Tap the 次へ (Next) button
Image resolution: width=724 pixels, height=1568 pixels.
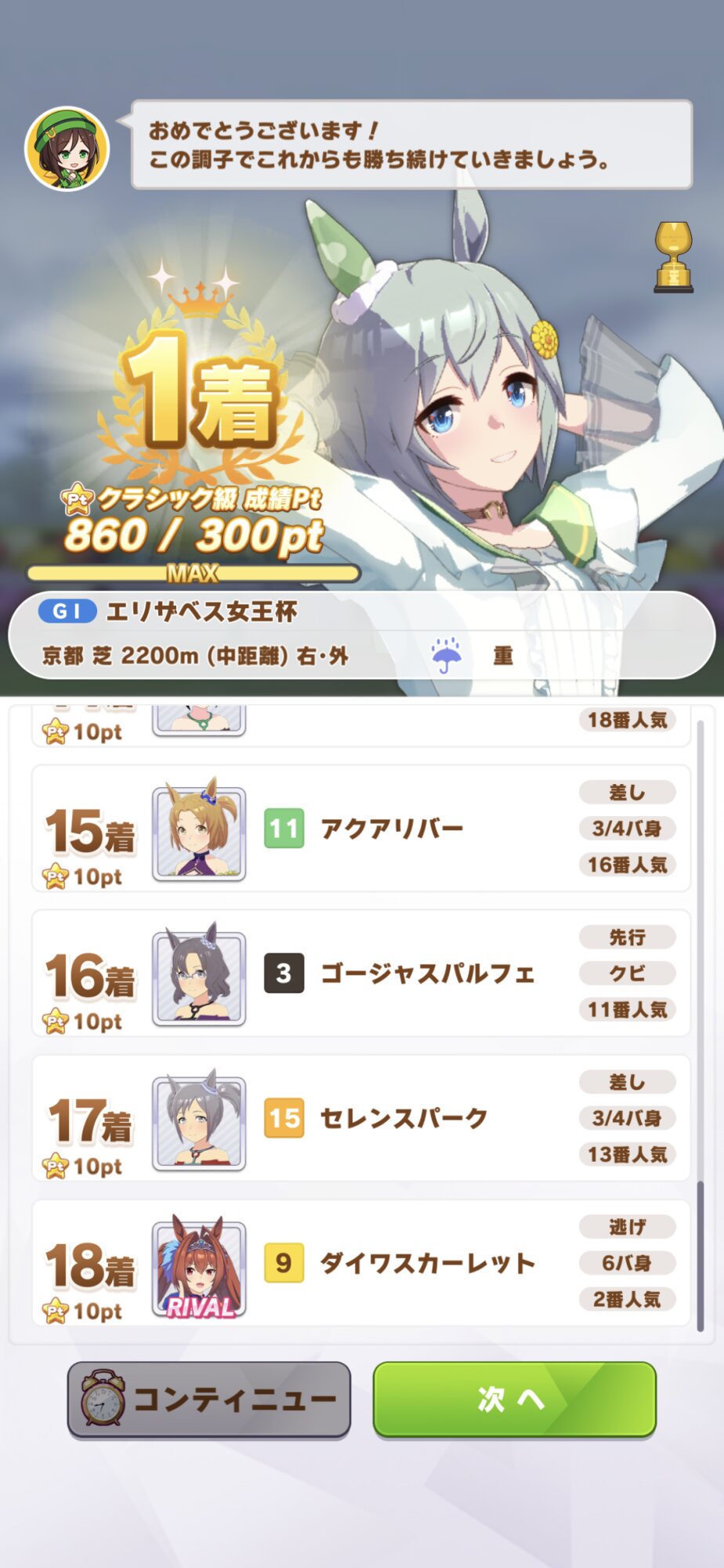[x=515, y=1399]
